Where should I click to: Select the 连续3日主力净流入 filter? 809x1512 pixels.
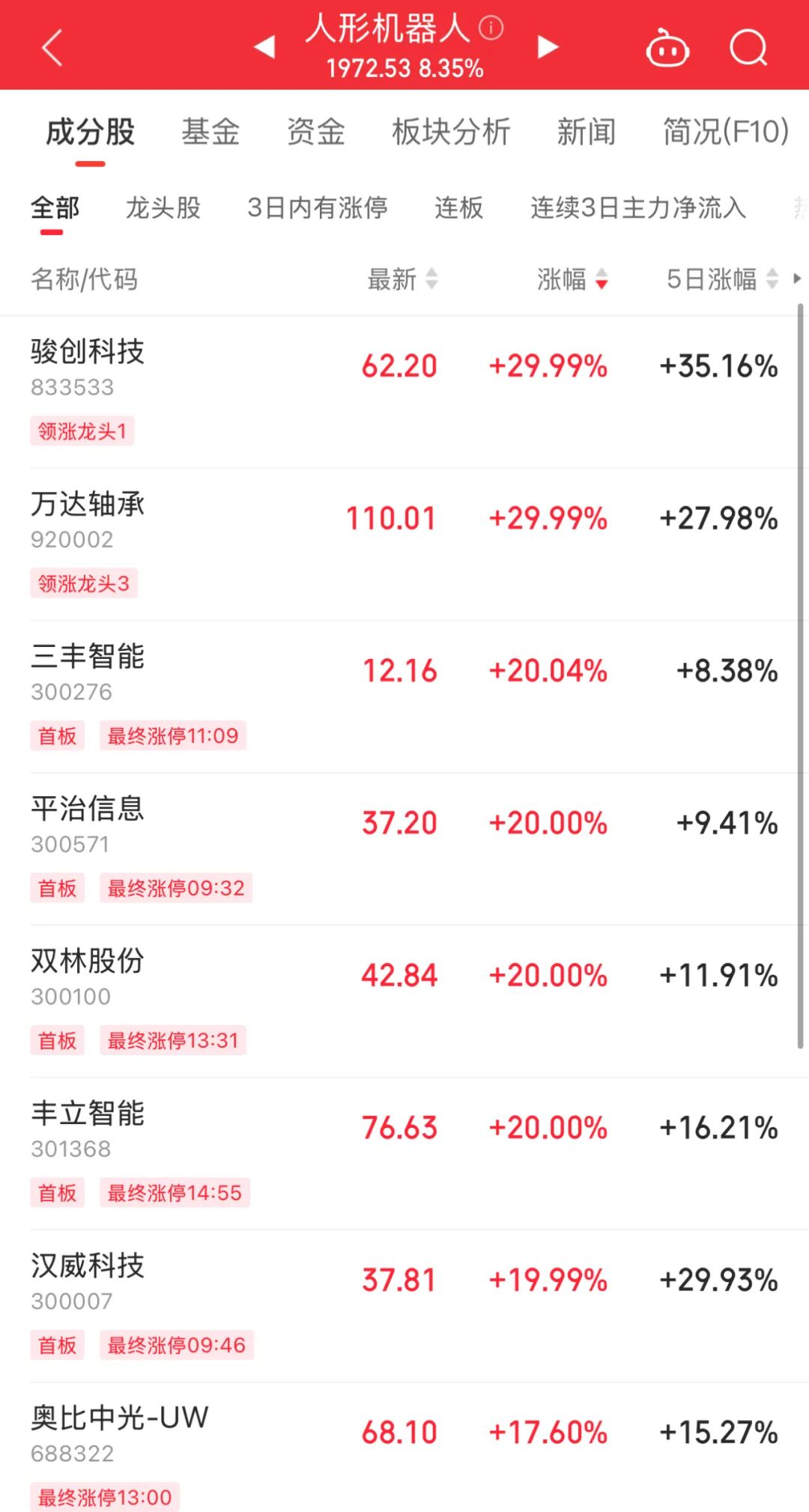pos(638,207)
